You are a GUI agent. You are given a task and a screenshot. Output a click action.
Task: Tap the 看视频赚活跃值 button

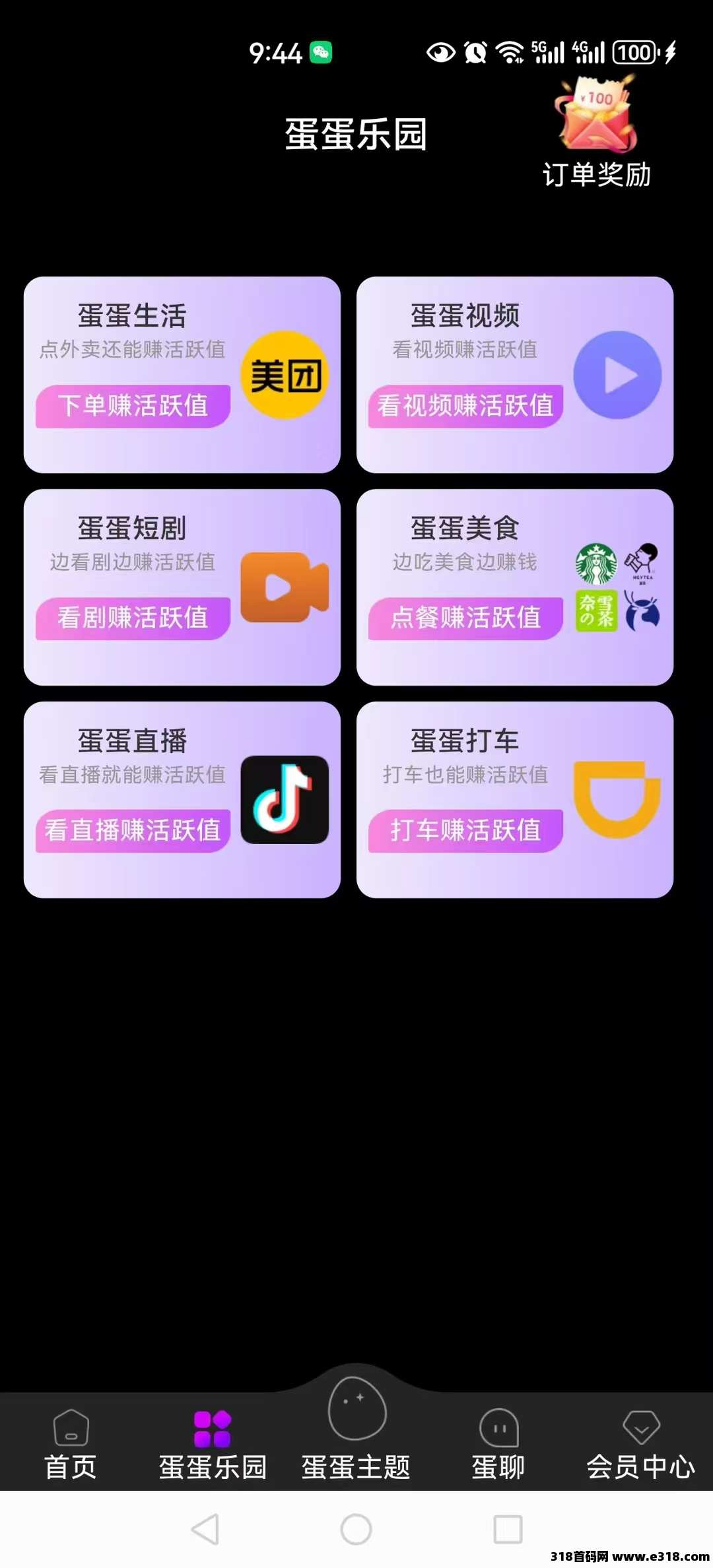[465, 406]
